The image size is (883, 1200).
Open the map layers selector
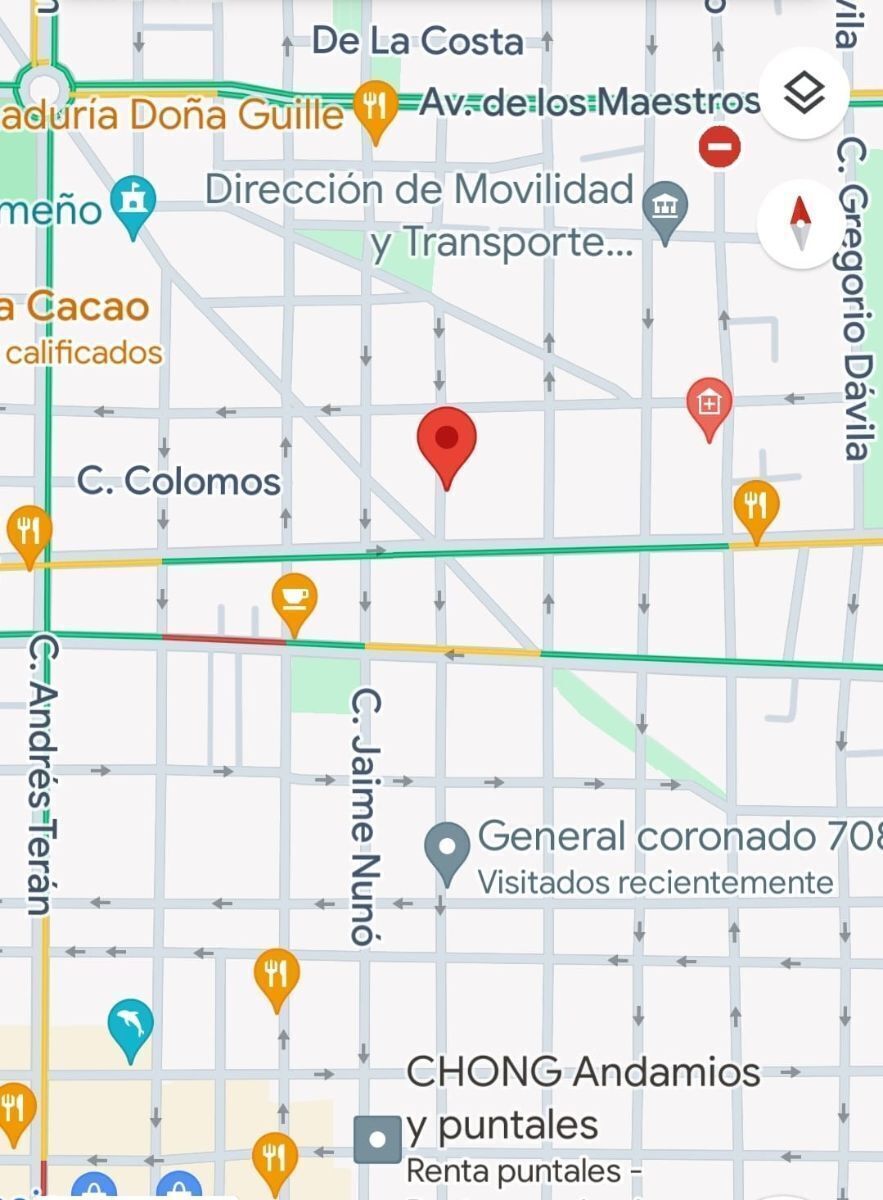[x=804, y=94]
